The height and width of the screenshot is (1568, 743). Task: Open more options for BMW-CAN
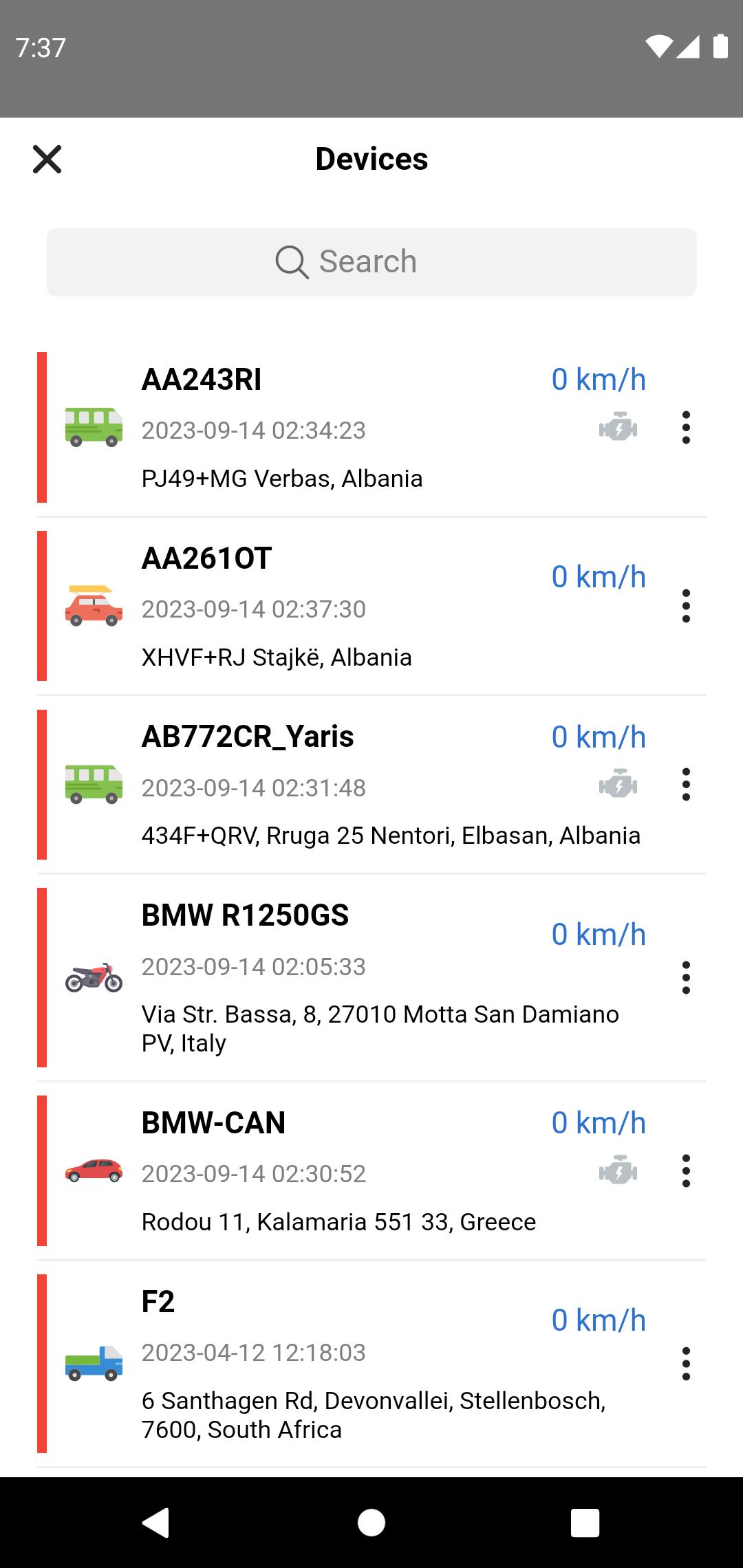click(x=686, y=1170)
